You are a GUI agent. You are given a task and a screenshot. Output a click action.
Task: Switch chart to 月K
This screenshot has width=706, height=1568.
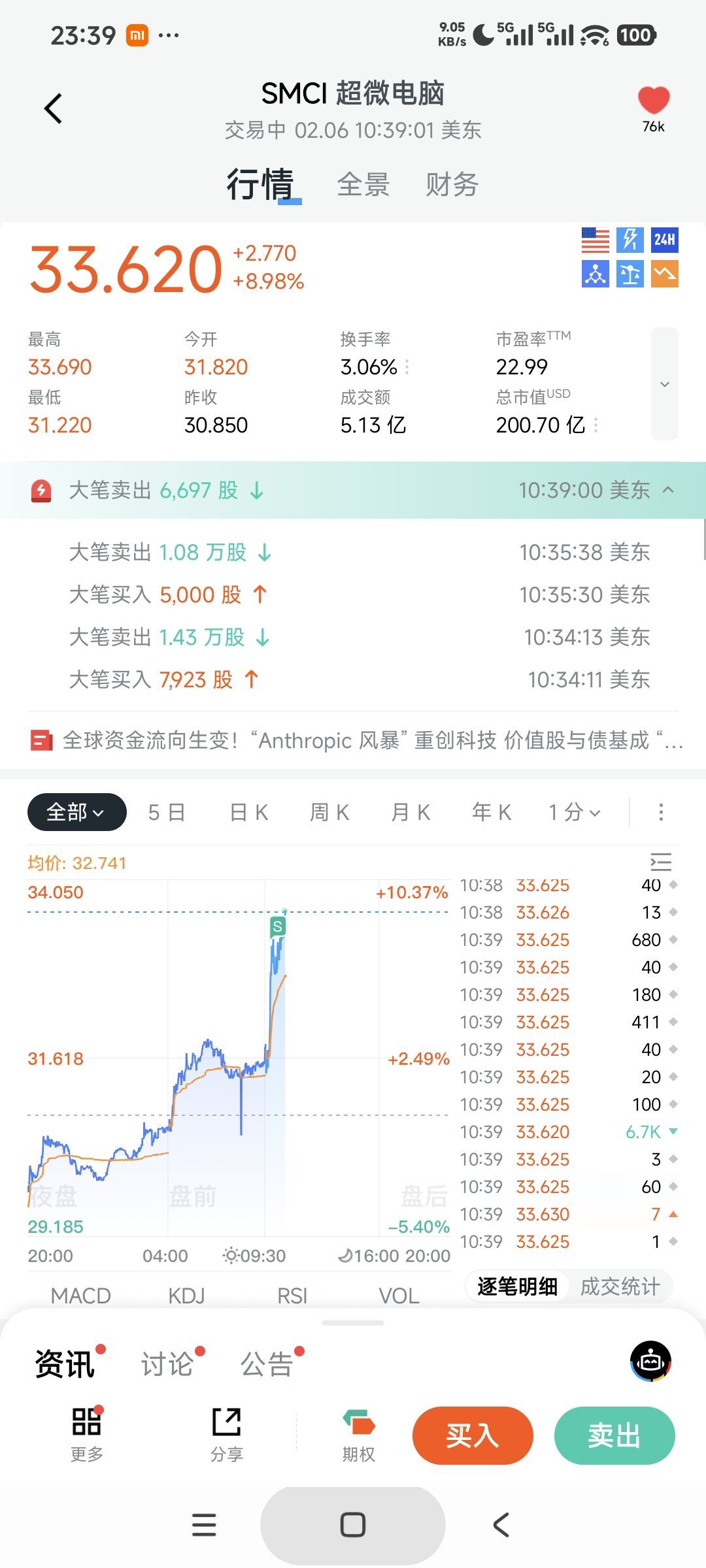411,812
